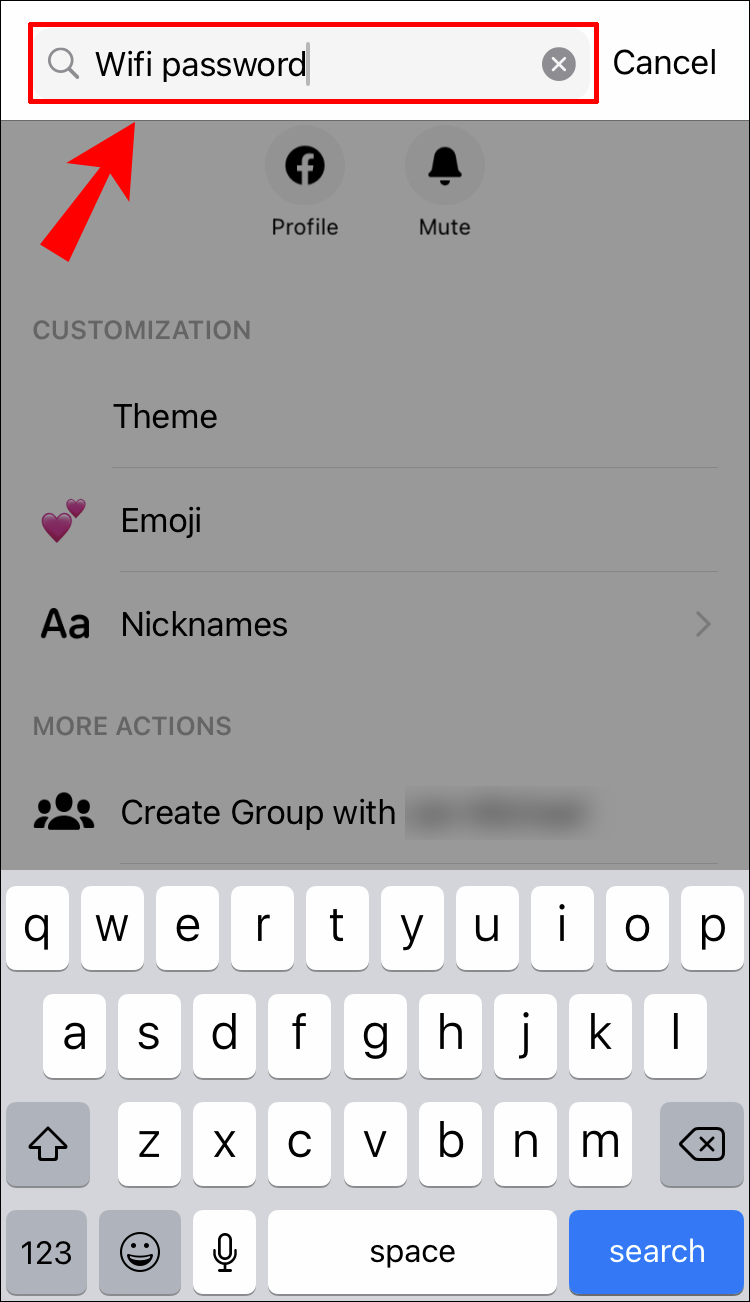Tap the shift key on the keyboard
750x1302 pixels.
click(47, 1143)
